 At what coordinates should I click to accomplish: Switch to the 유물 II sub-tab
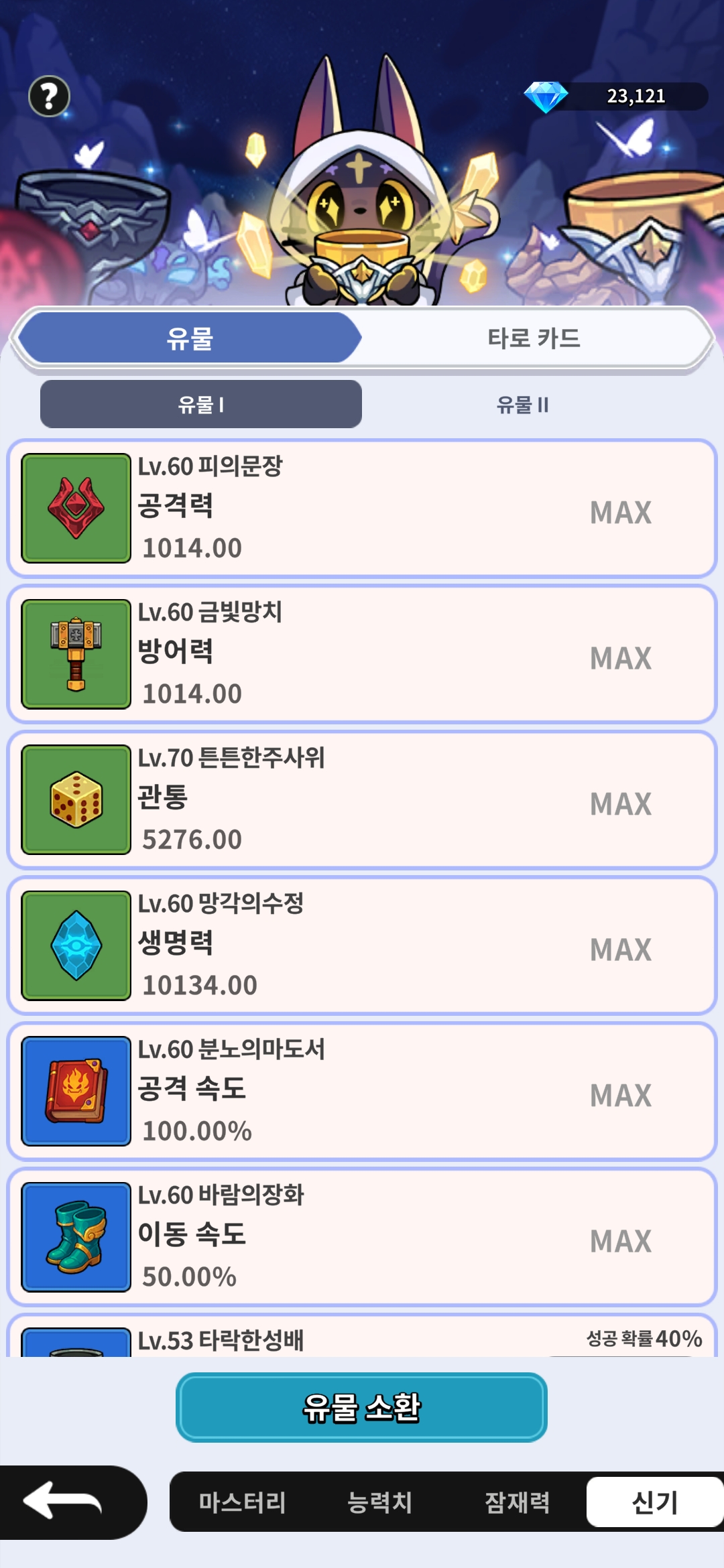tap(522, 405)
